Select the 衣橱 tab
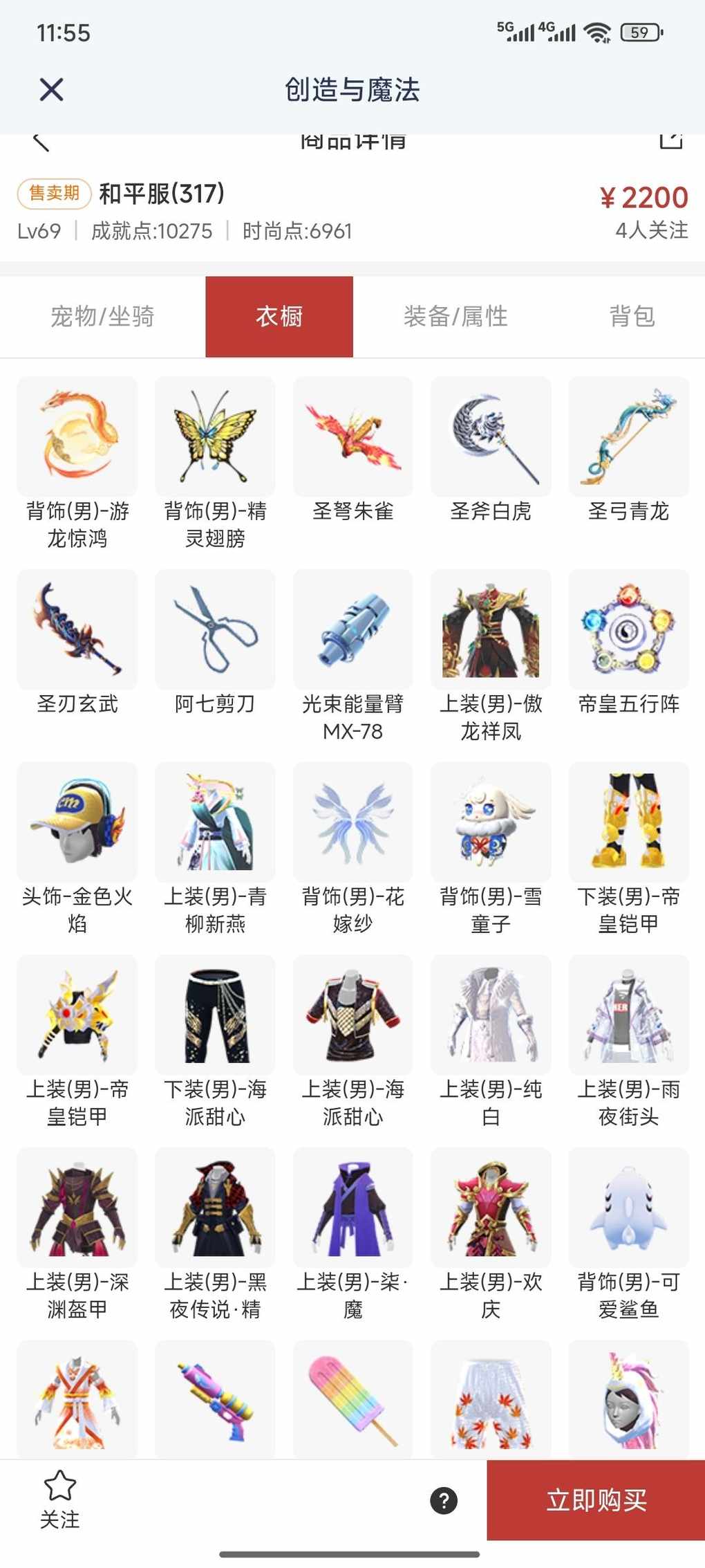 [x=279, y=317]
